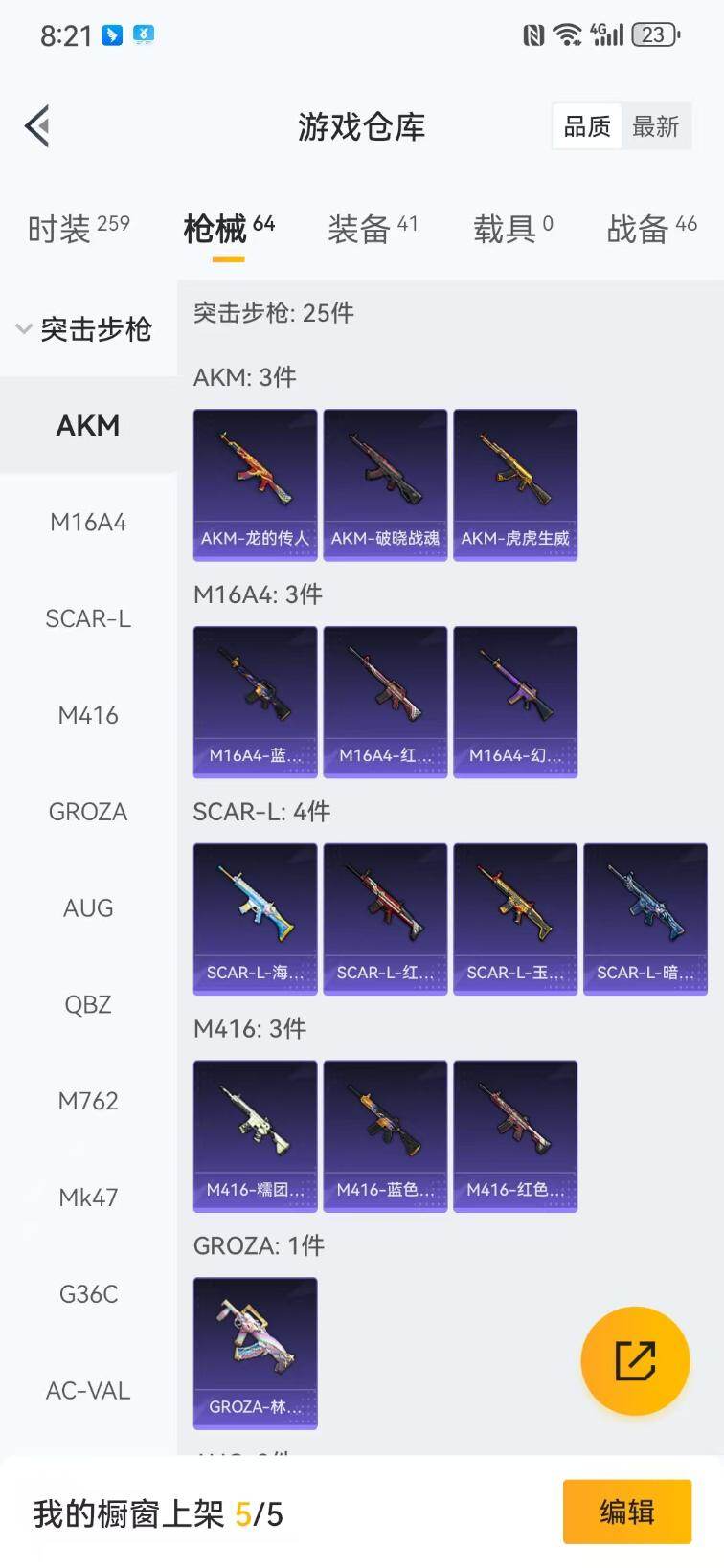View the M416-糯团 skin tile
The image size is (724, 1568).
tap(255, 1135)
